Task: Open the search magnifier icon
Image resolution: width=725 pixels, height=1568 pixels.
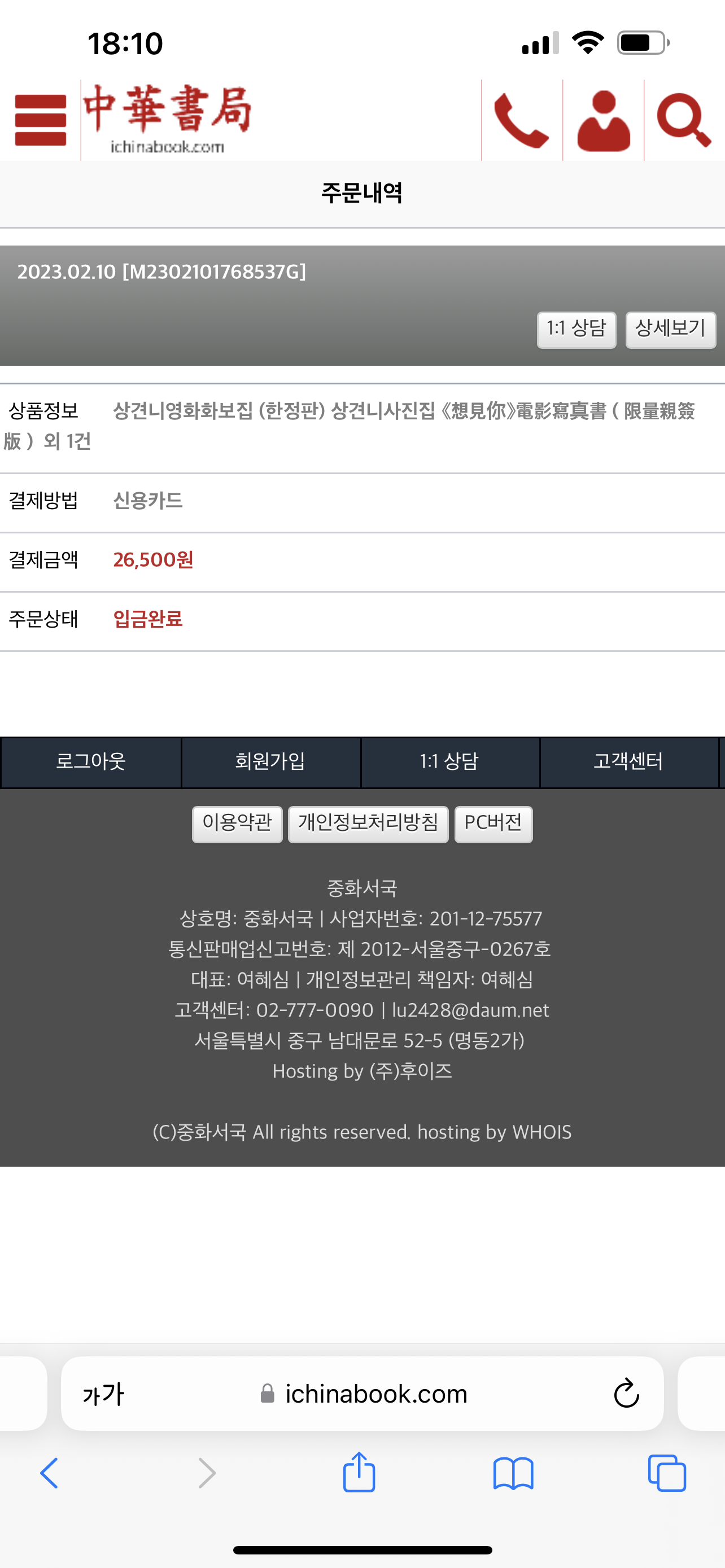Action: tap(684, 120)
